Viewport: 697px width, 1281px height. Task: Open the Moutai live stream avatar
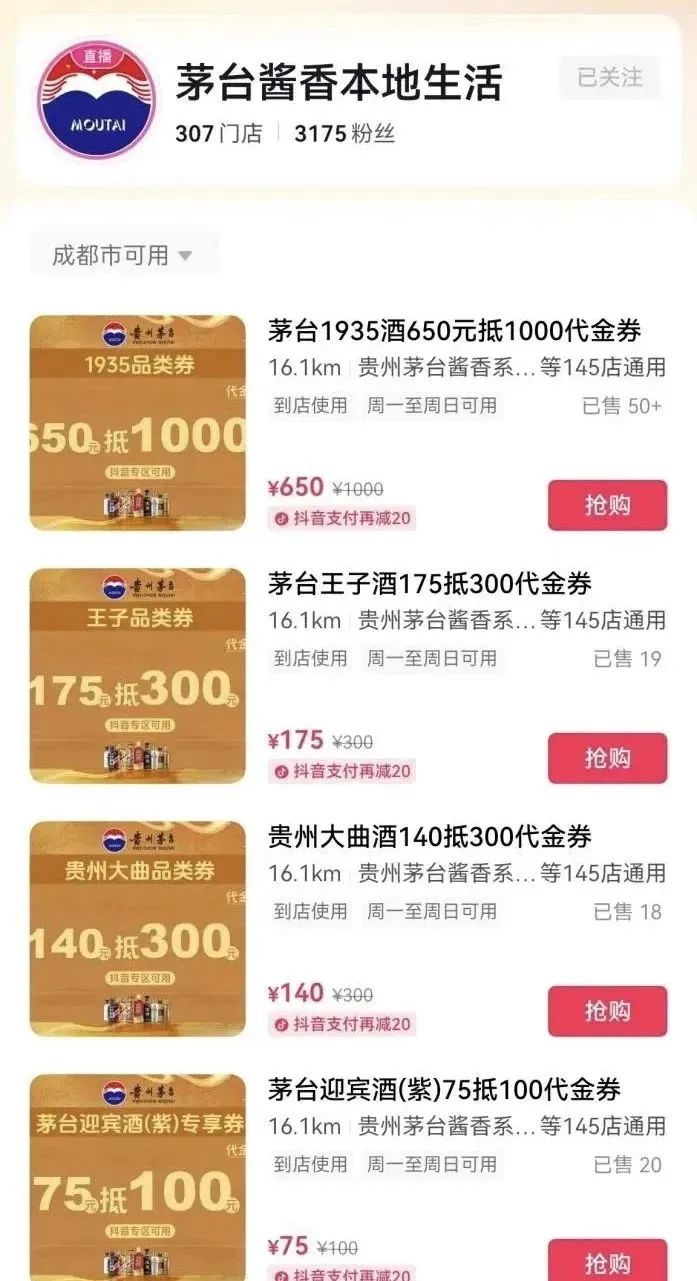(x=97, y=98)
